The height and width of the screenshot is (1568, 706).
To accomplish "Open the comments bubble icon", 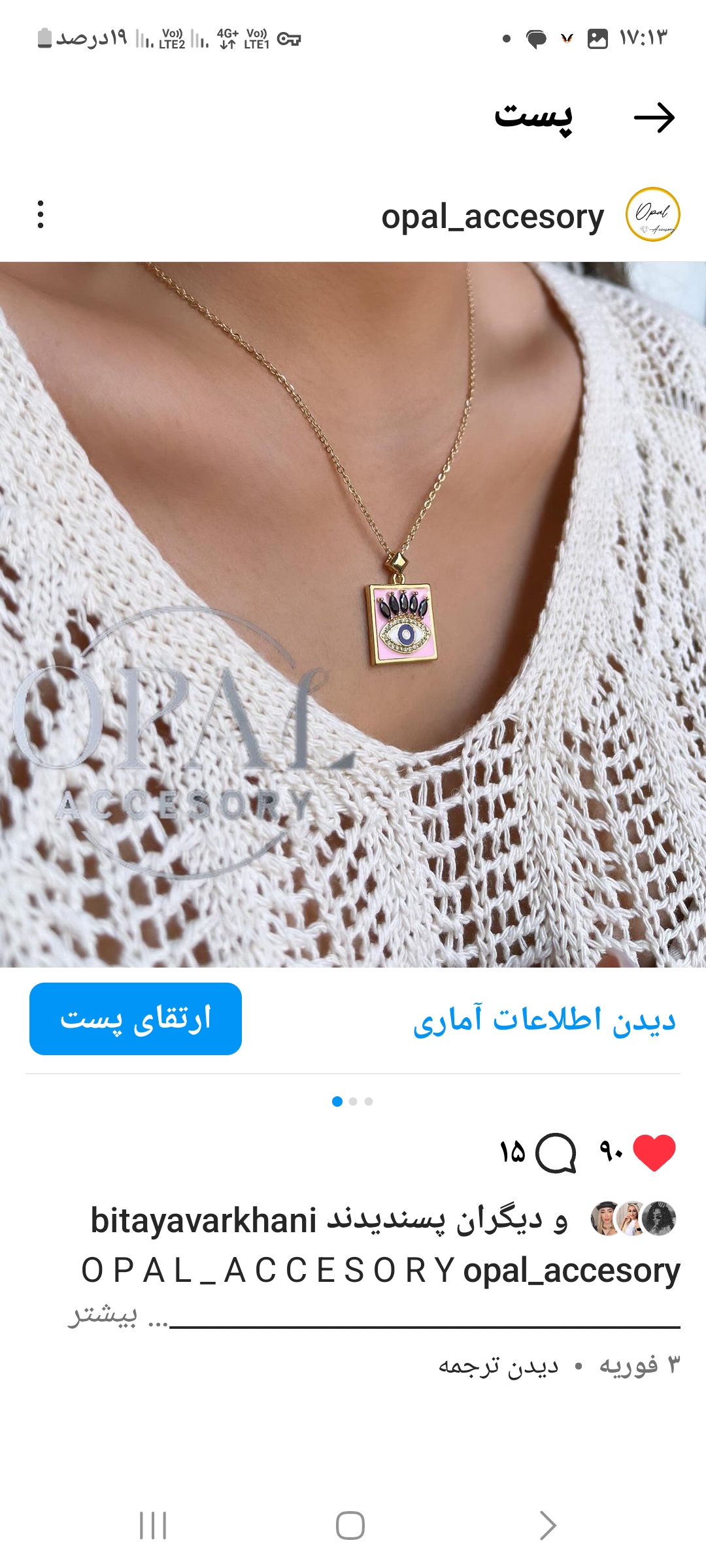I will click(x=556, y=1152).
